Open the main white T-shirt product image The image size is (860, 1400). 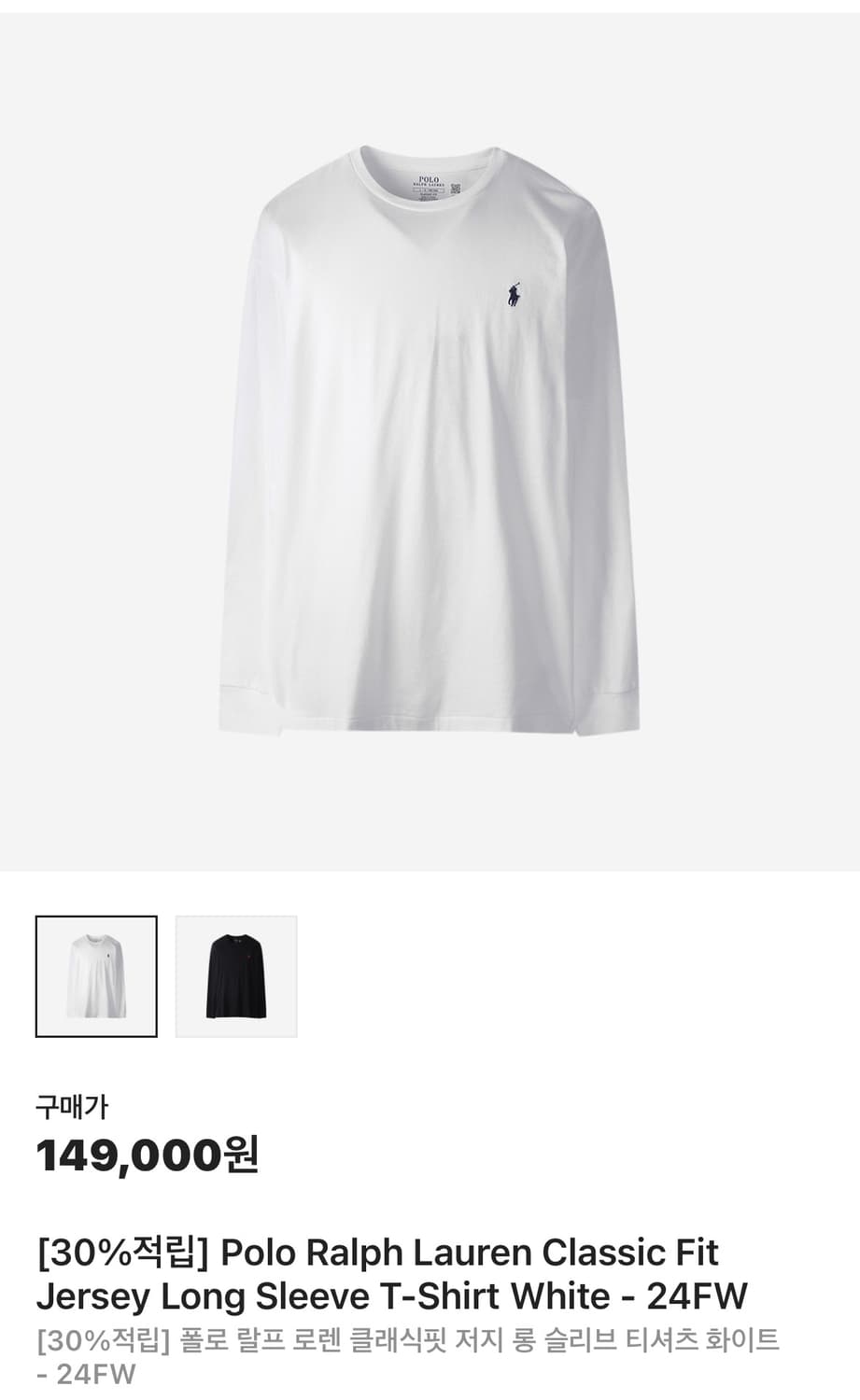pos(430,441)
